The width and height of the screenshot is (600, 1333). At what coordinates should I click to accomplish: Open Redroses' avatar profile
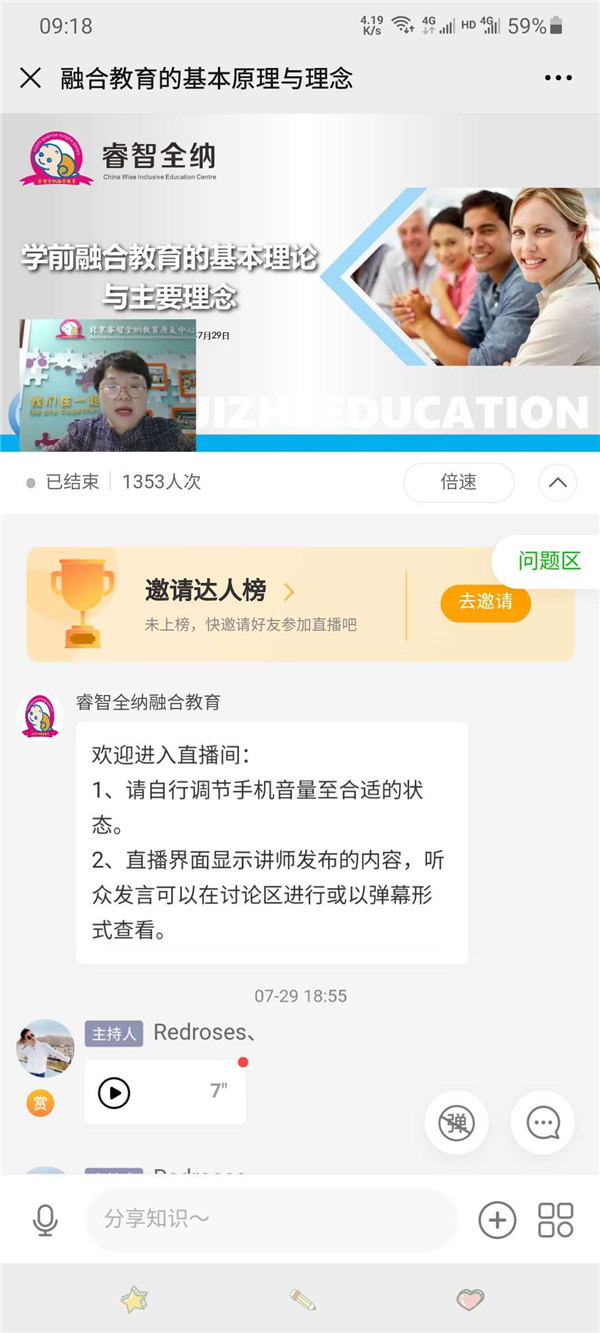45,1047
